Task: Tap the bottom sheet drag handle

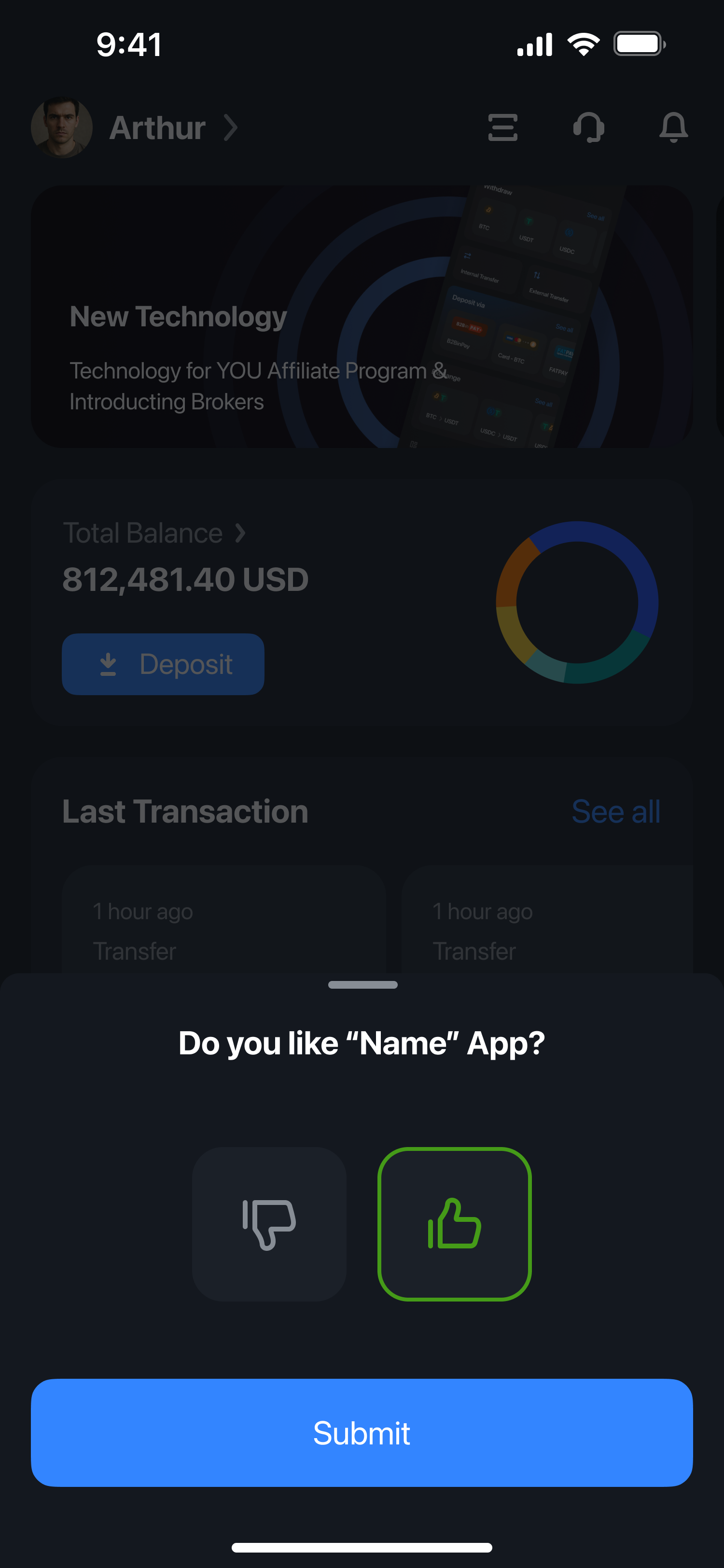Action: pos(362,984)
